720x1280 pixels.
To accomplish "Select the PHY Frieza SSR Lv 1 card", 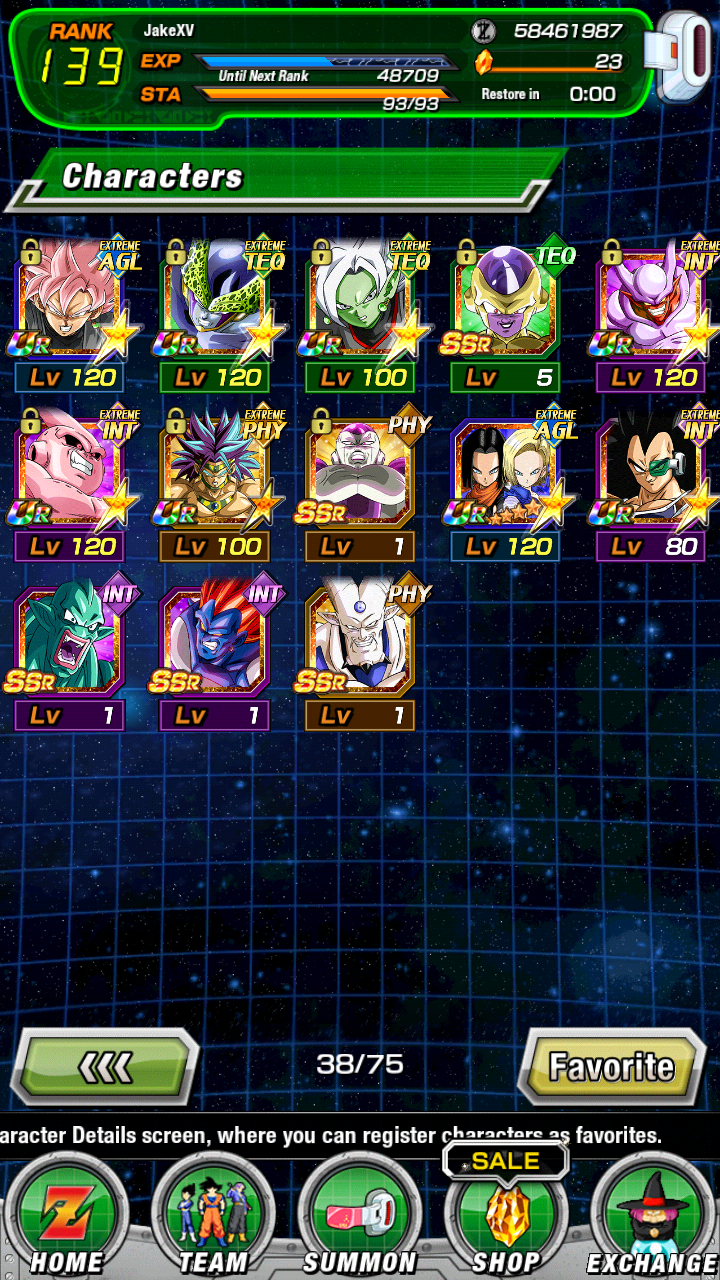I will (360, 472).
